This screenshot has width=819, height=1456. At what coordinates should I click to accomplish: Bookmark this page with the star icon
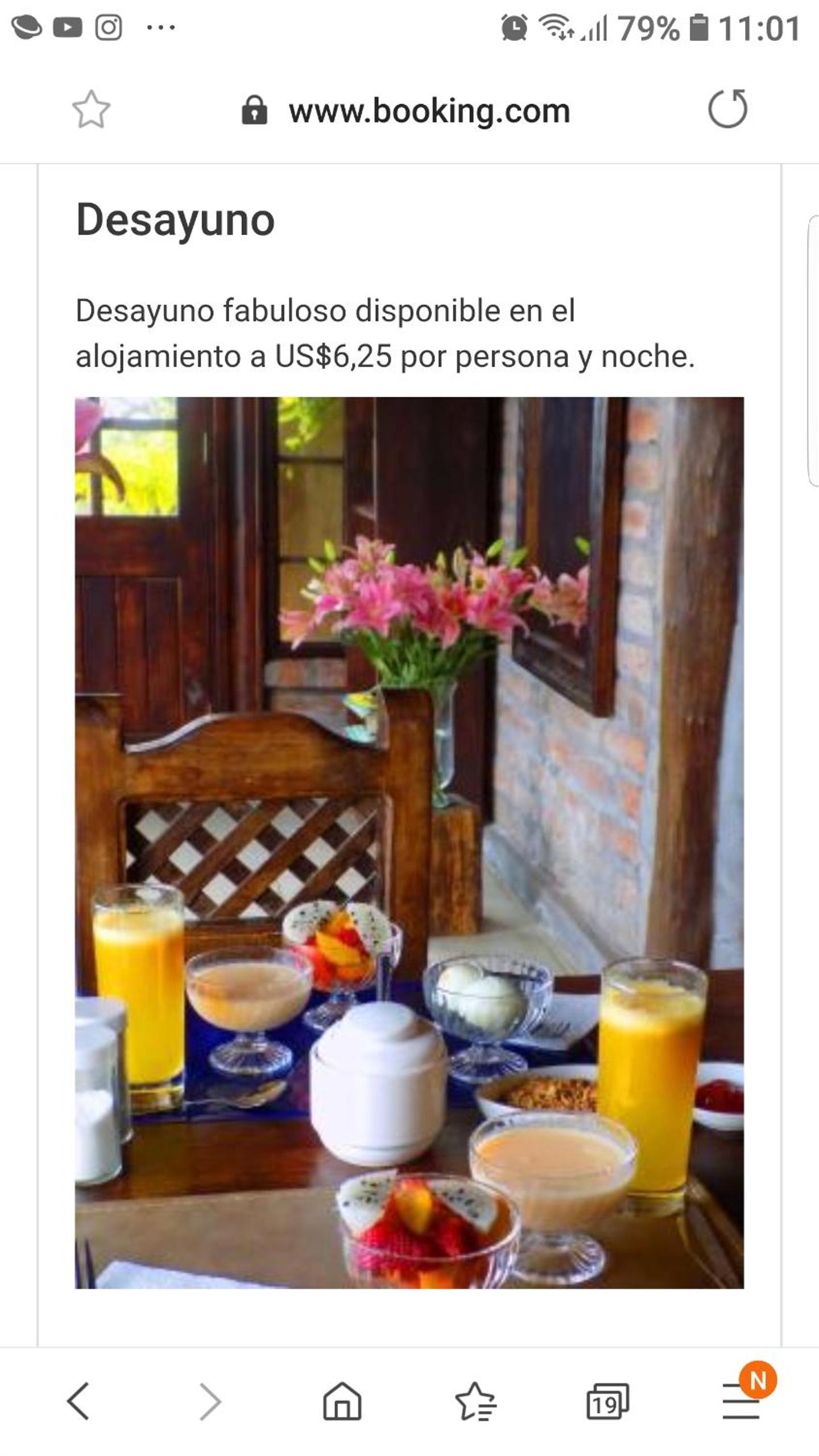[x=91, y=109]
